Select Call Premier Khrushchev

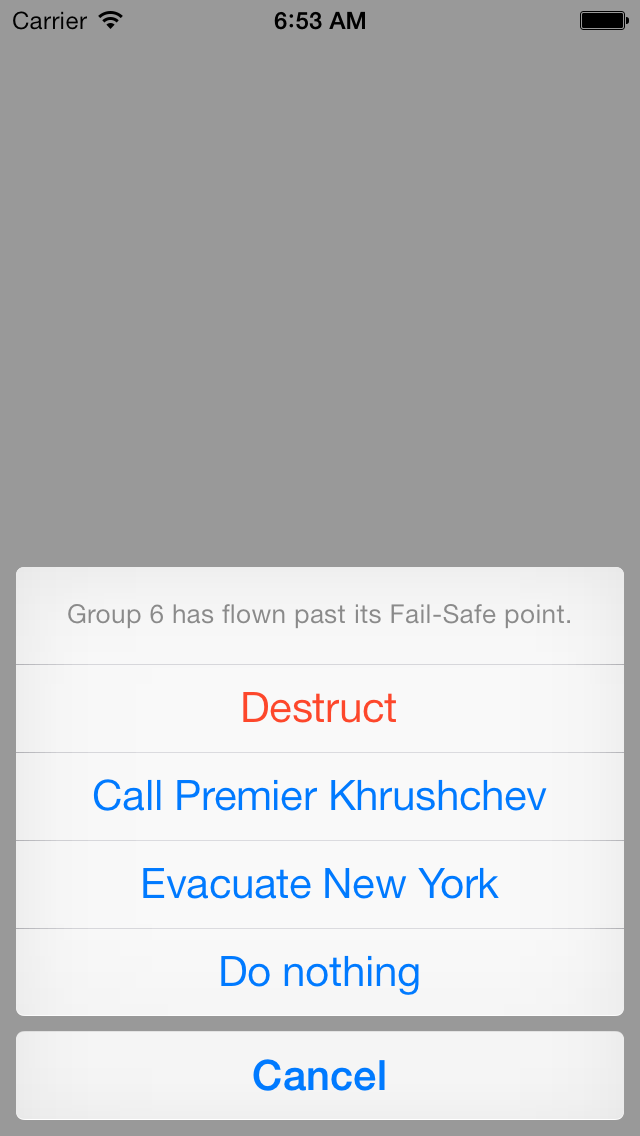pos(320,796)
